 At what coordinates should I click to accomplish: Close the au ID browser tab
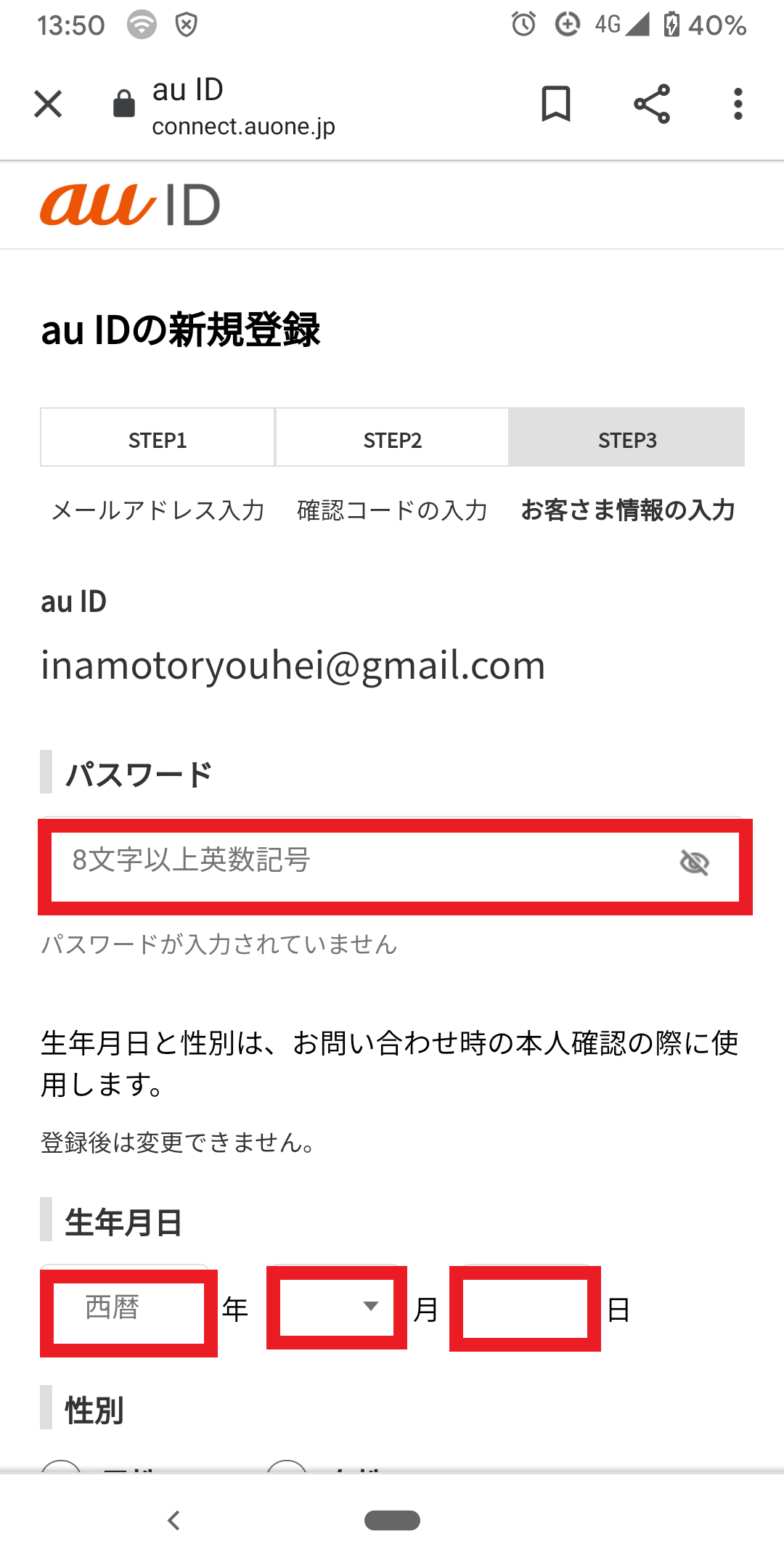click(48, 104)
